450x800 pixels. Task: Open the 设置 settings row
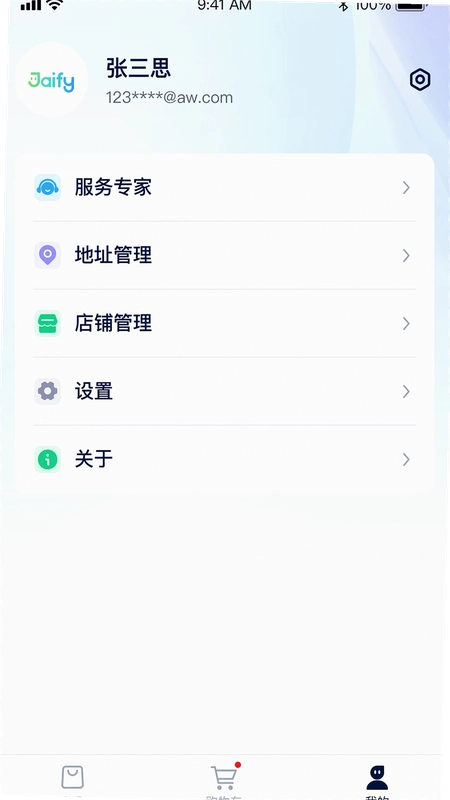(224, 391)
